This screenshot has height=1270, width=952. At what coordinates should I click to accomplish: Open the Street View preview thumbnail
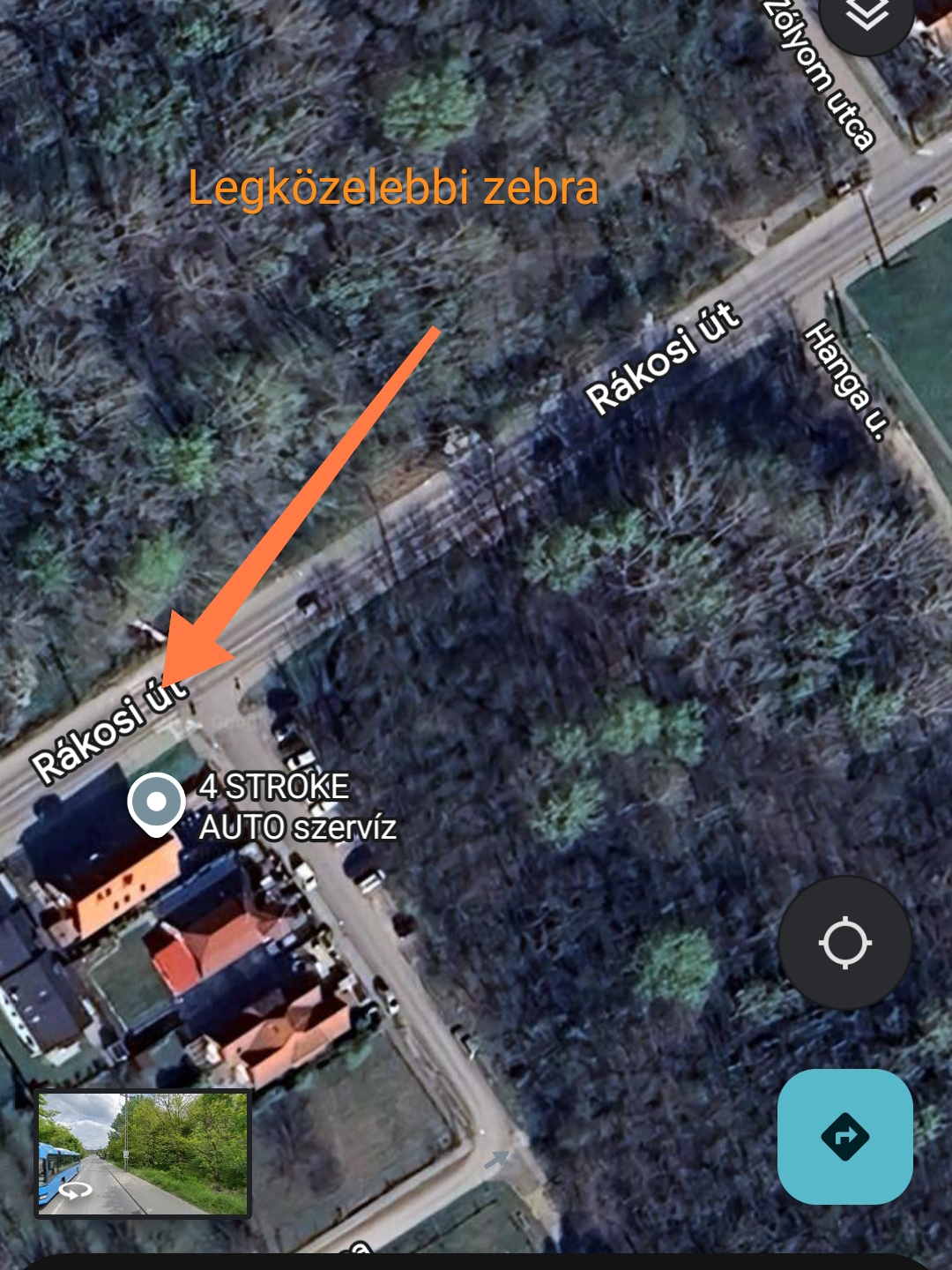[x=143, y=1154]
